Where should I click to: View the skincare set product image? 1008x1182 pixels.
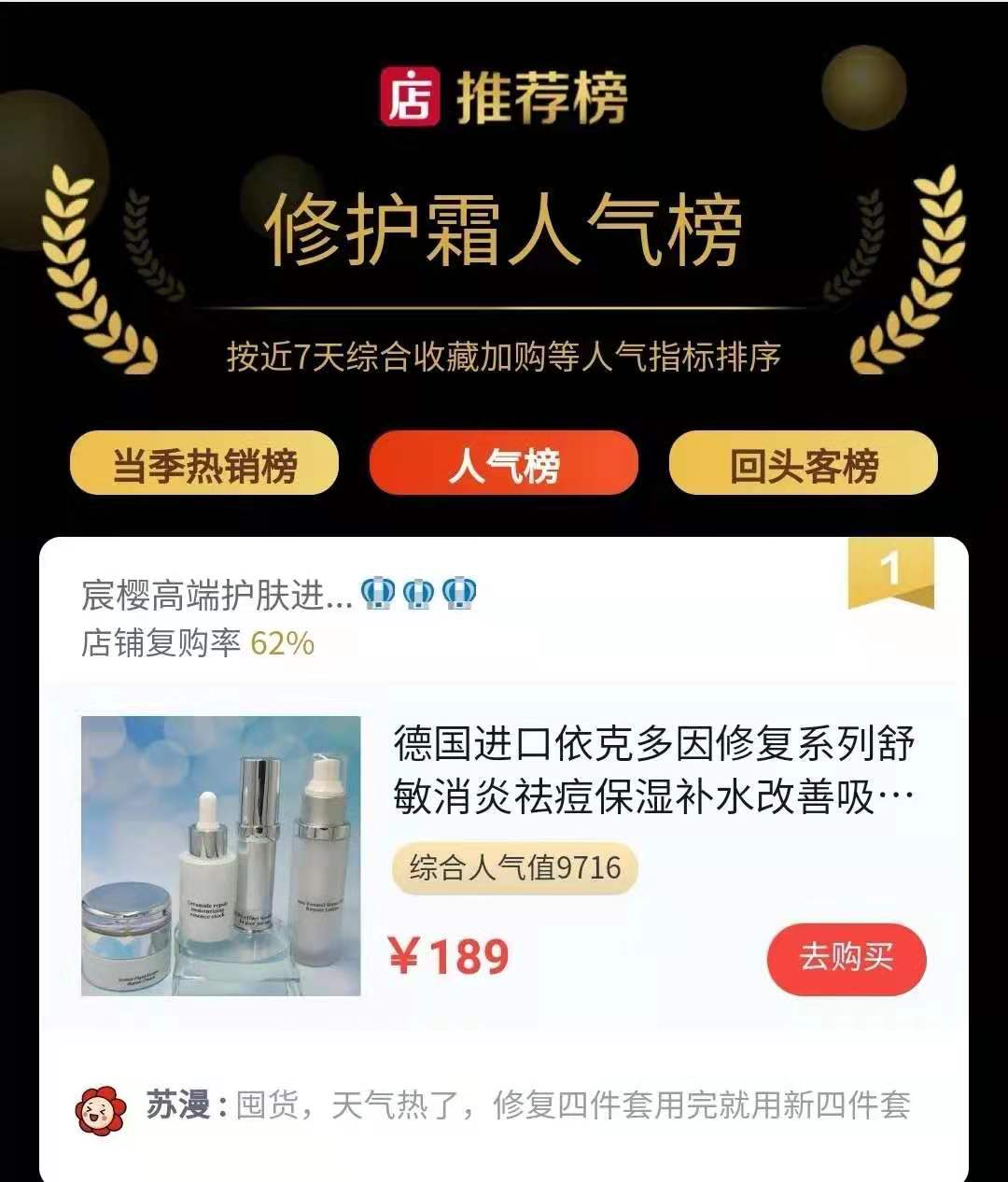click(221, 855)
